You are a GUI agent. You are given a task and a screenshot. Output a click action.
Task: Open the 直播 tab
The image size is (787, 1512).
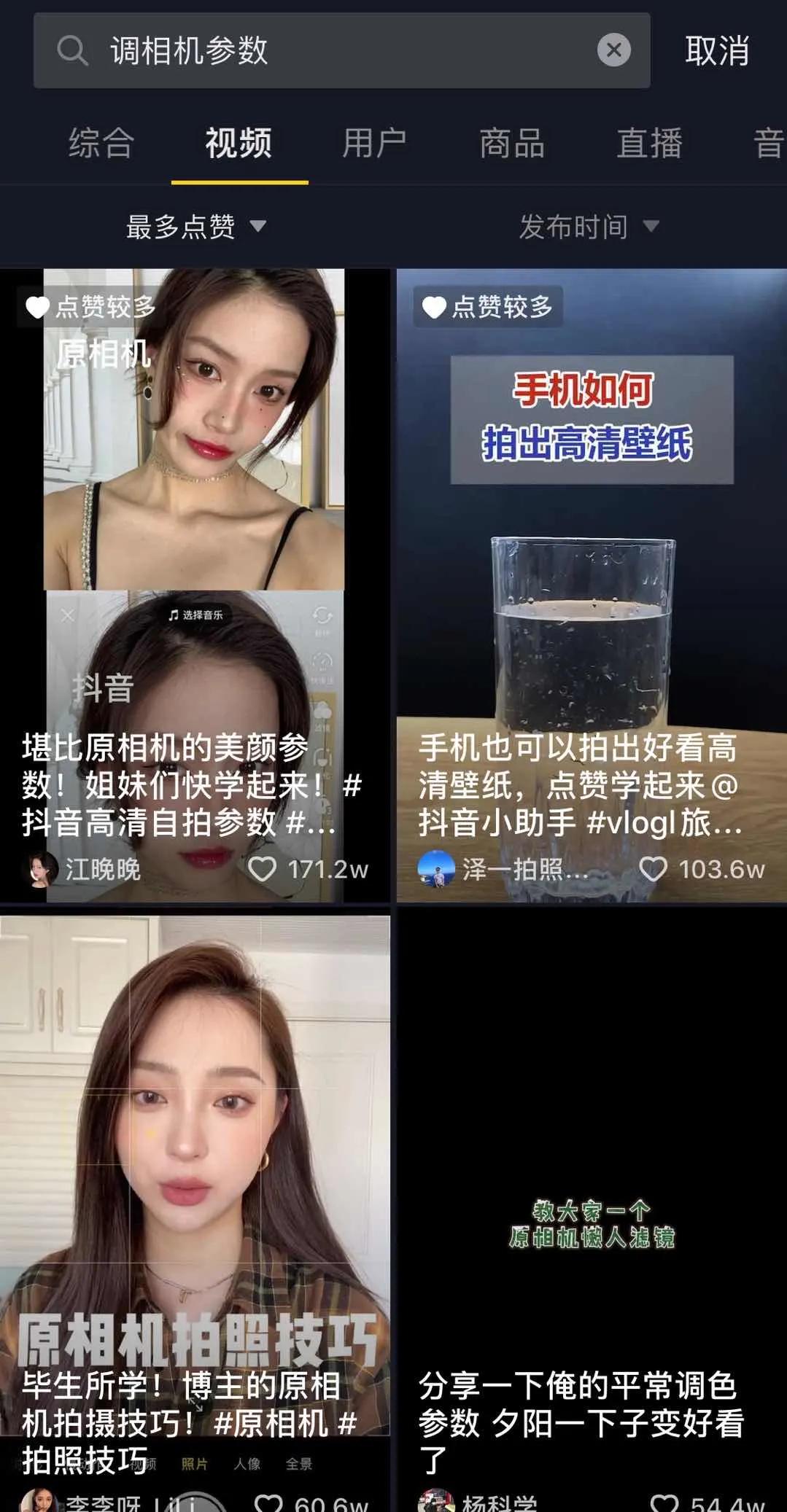tap(650, 144)
